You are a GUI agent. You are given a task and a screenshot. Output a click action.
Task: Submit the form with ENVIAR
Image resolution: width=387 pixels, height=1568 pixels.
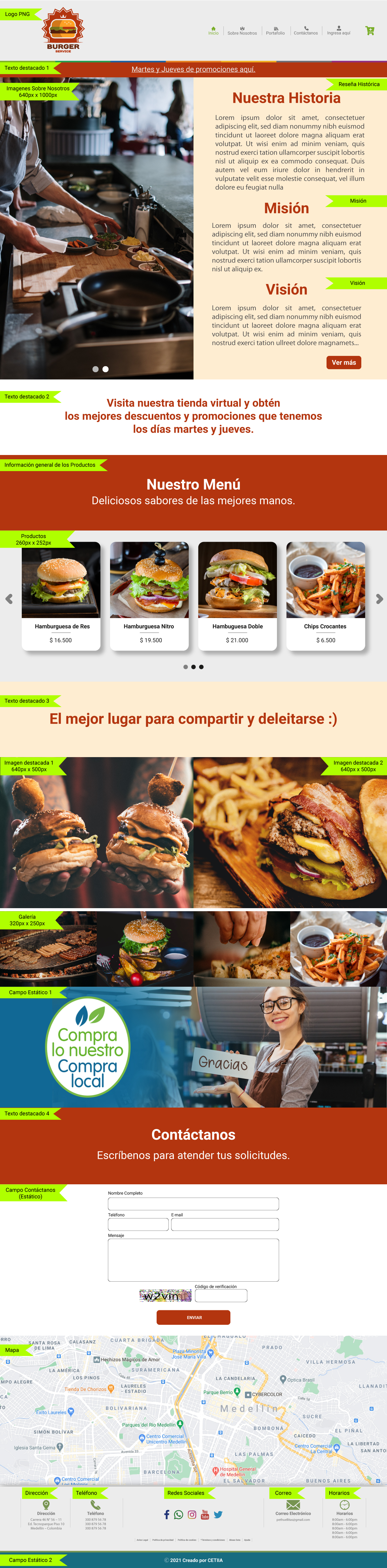pyautogui.click(x=193, y=1317)
